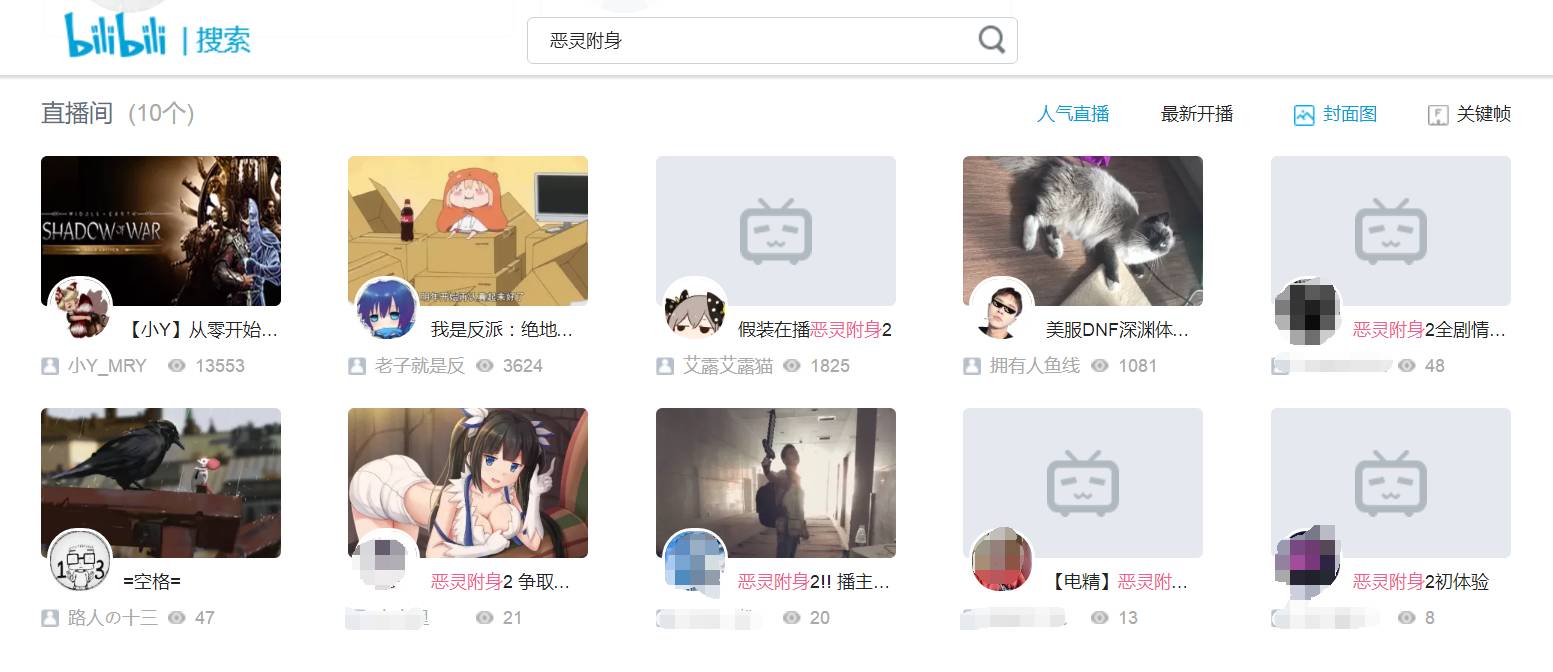Tap the magnifier search icon
1553x672 pixels.
pos(991,40)
